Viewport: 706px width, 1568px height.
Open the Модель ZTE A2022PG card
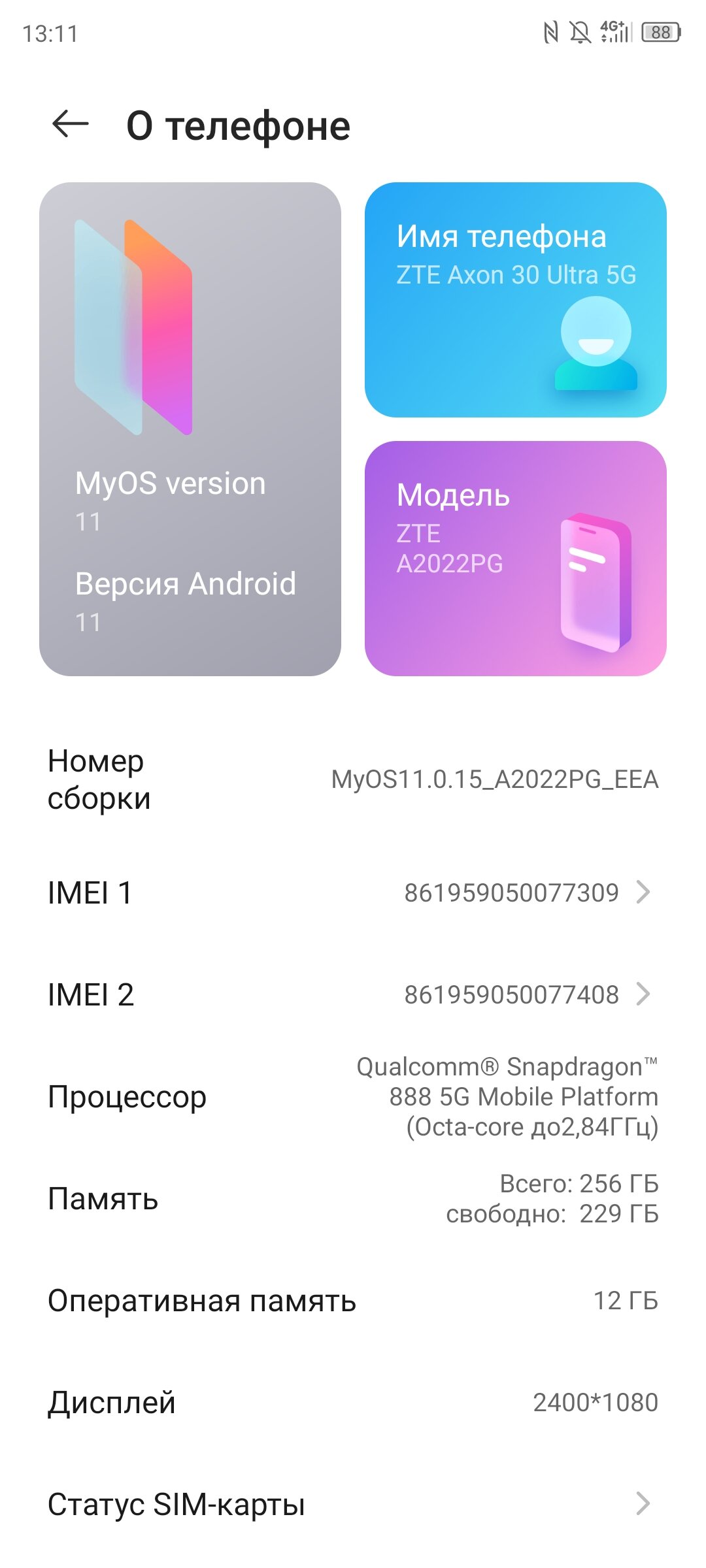515,559
